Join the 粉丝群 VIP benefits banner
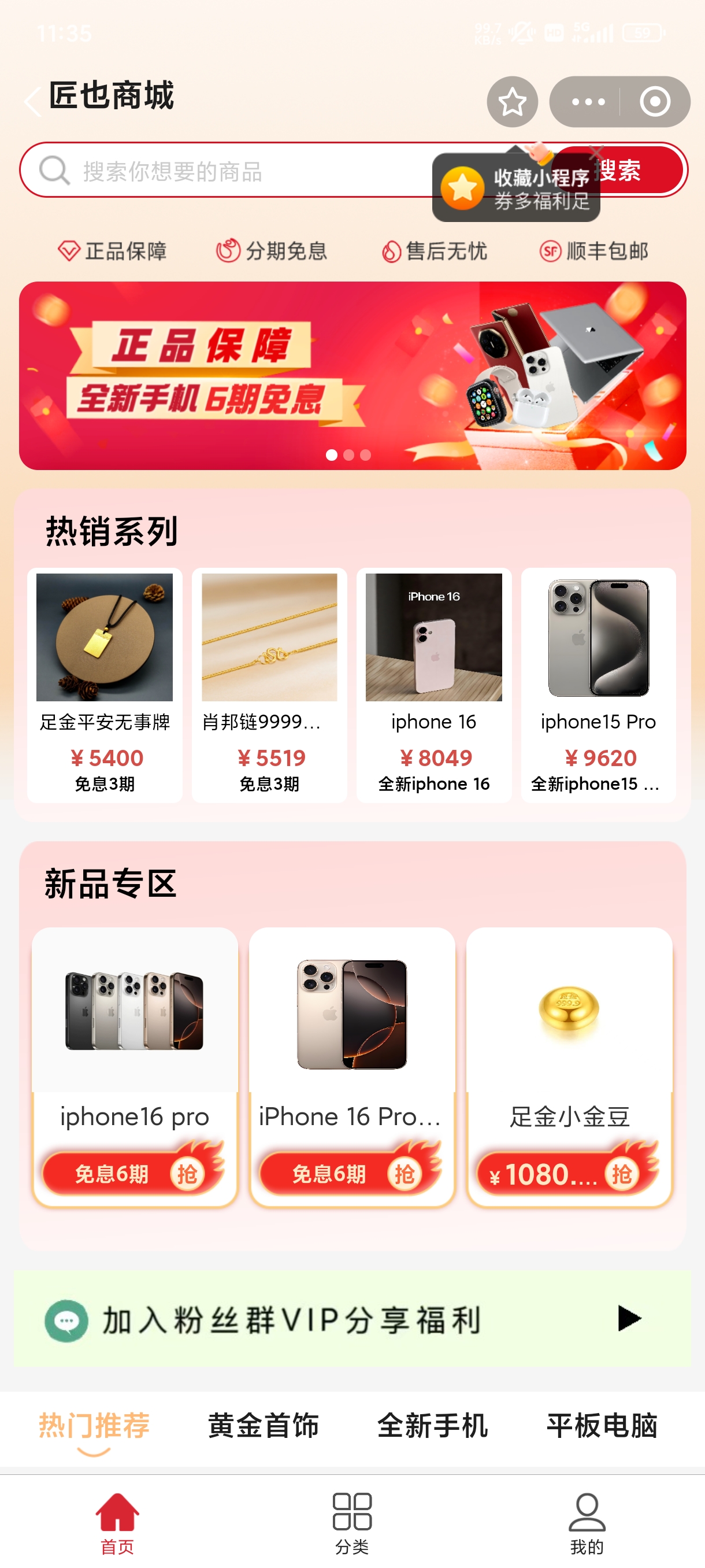This screenshot has width=705, height=1568. 352,1318
